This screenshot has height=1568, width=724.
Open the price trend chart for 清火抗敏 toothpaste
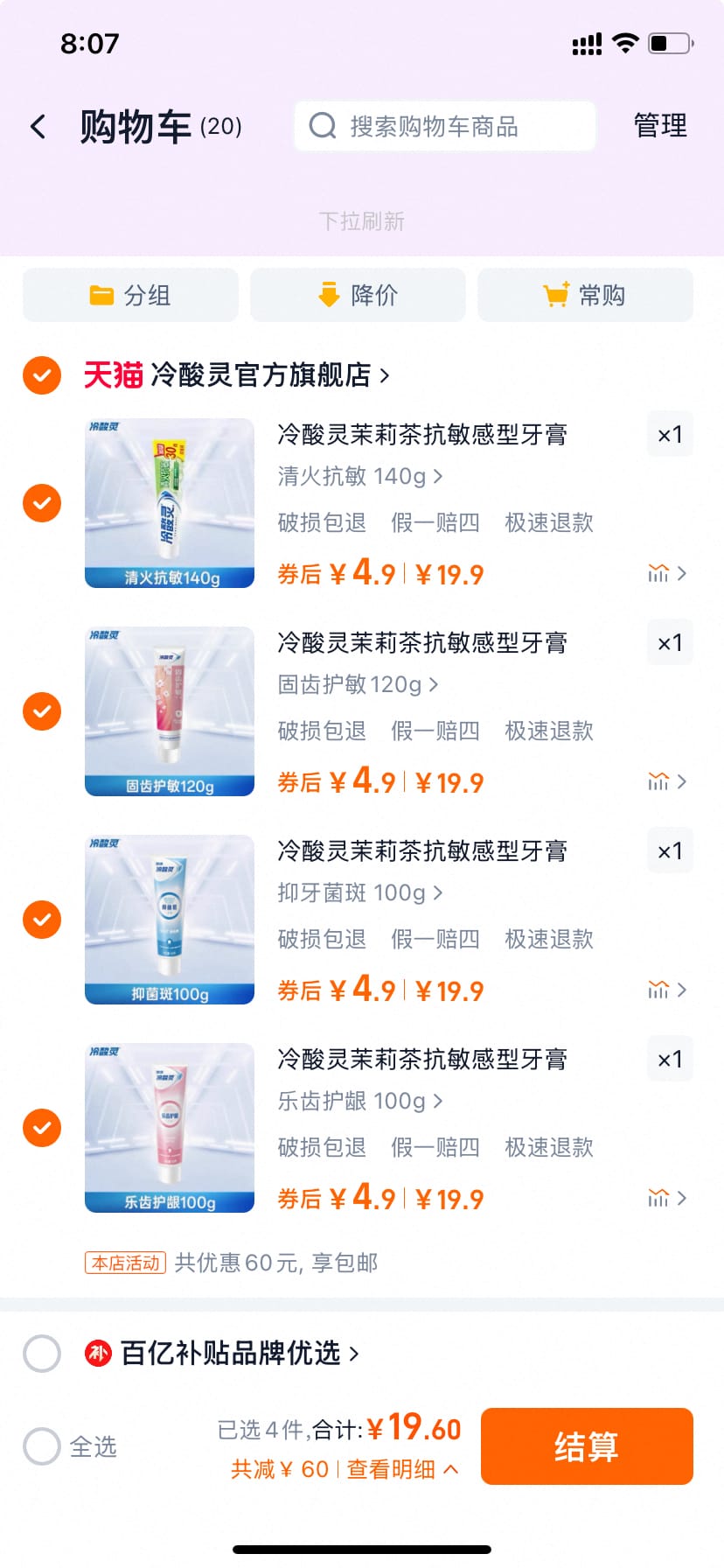coord(658,573)
